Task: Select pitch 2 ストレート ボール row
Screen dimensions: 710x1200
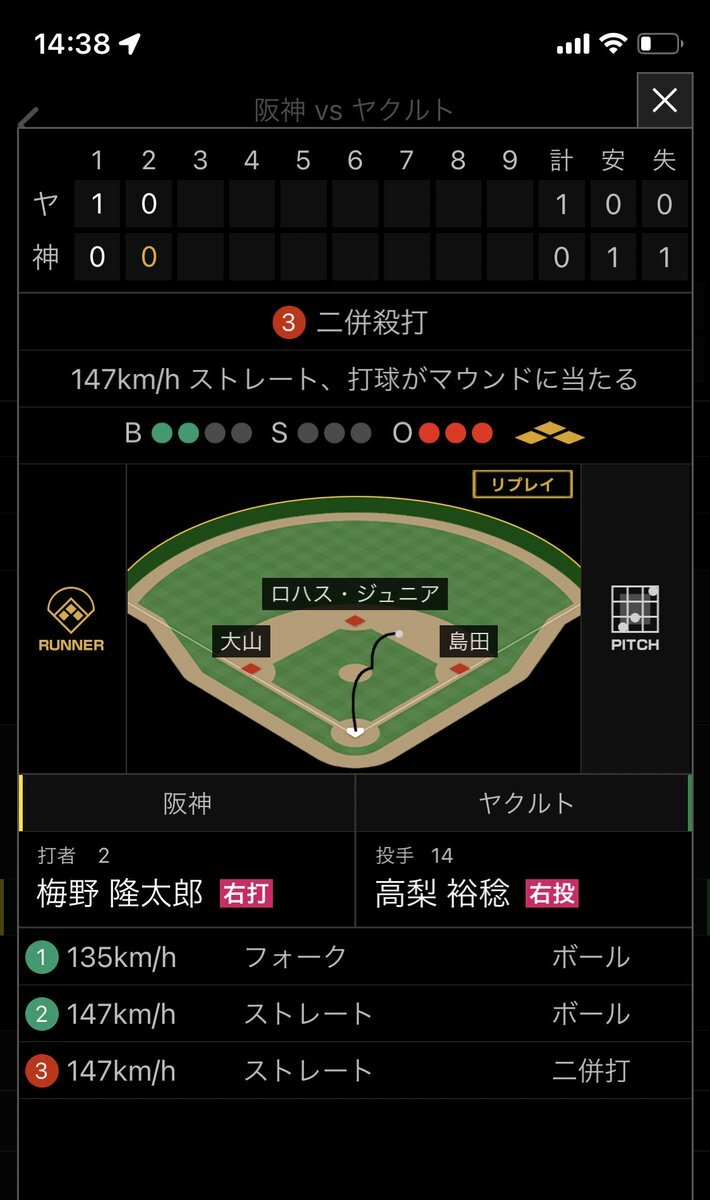Action: pyautogui.click(x=354, y=1014)
